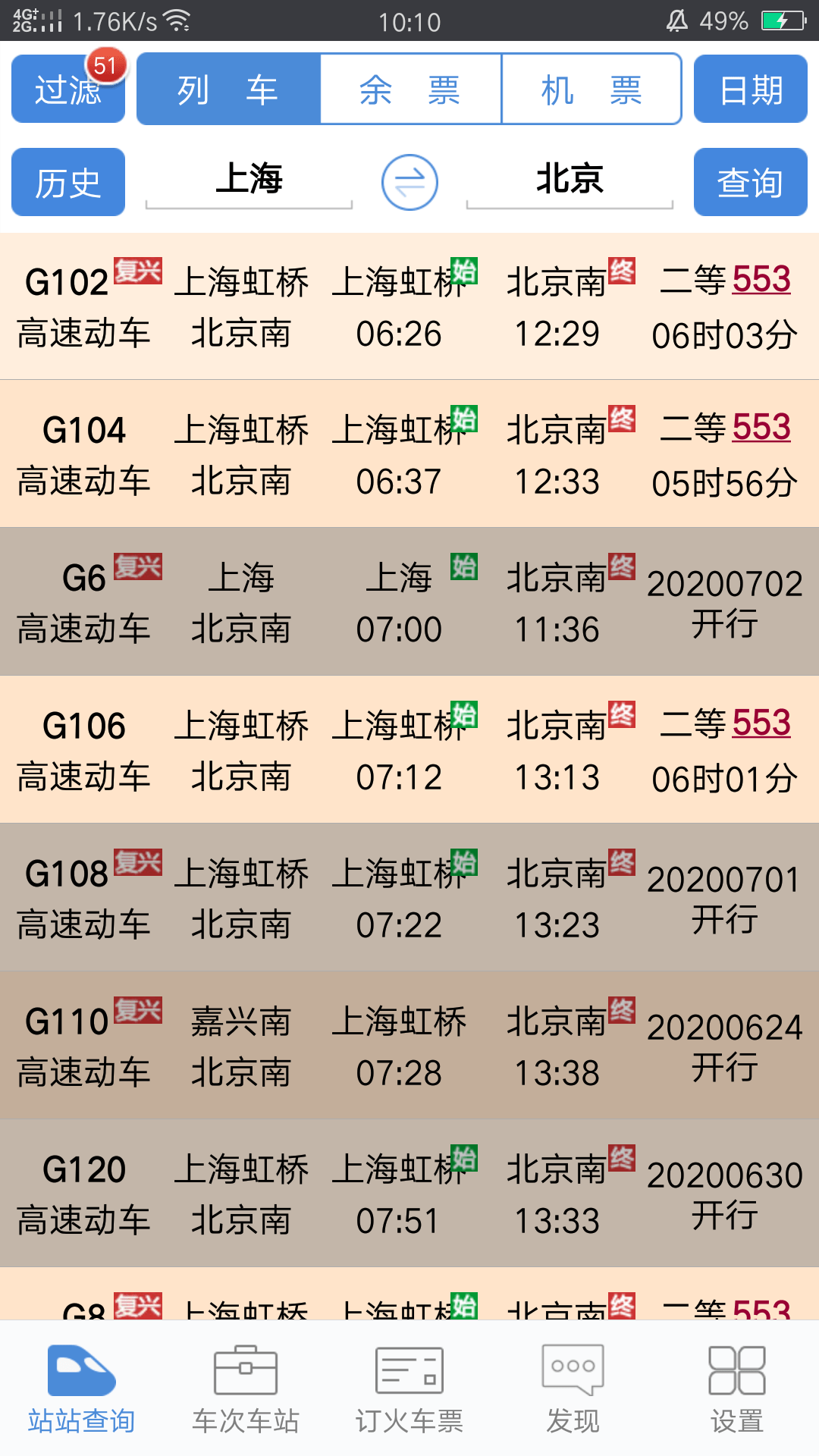Open the 过滤 filter with 51 badge
The image size is (819, 1456).
click(67, 88)
